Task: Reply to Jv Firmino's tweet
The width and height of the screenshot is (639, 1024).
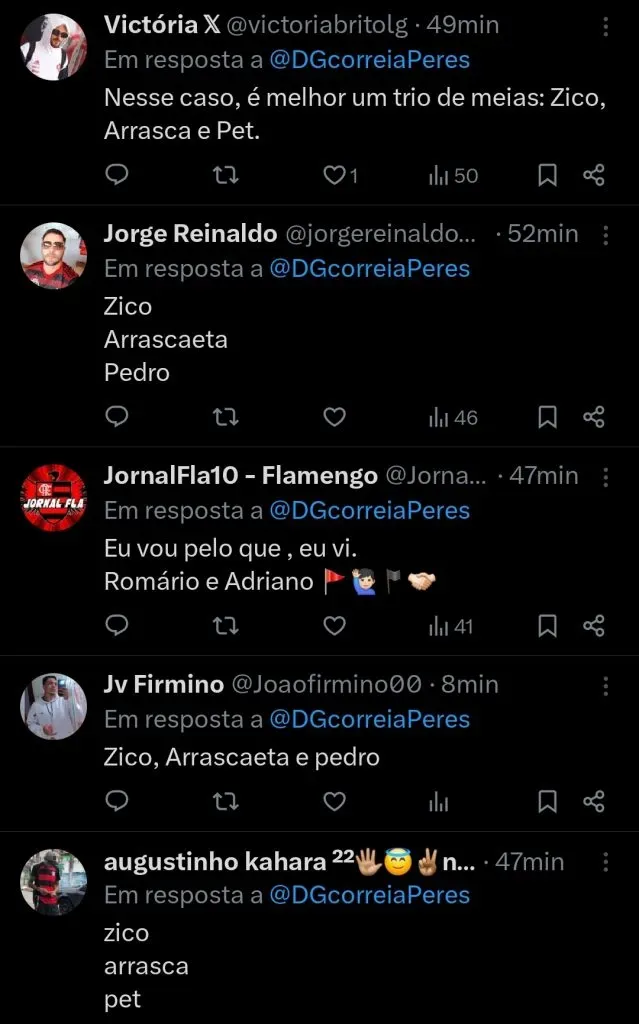Action: click(117, 801)
